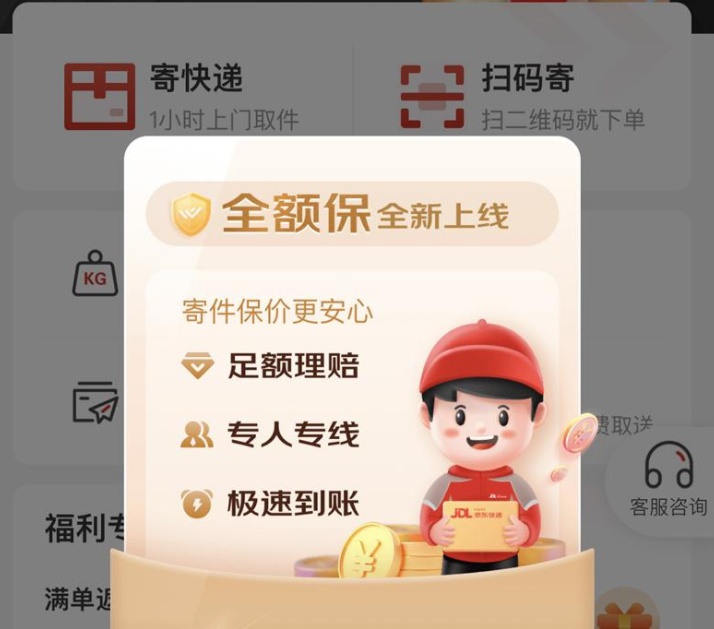714x629 pixels.
Task: Open the 全额保 insurance promo popup
Action: tap(352, 380)
